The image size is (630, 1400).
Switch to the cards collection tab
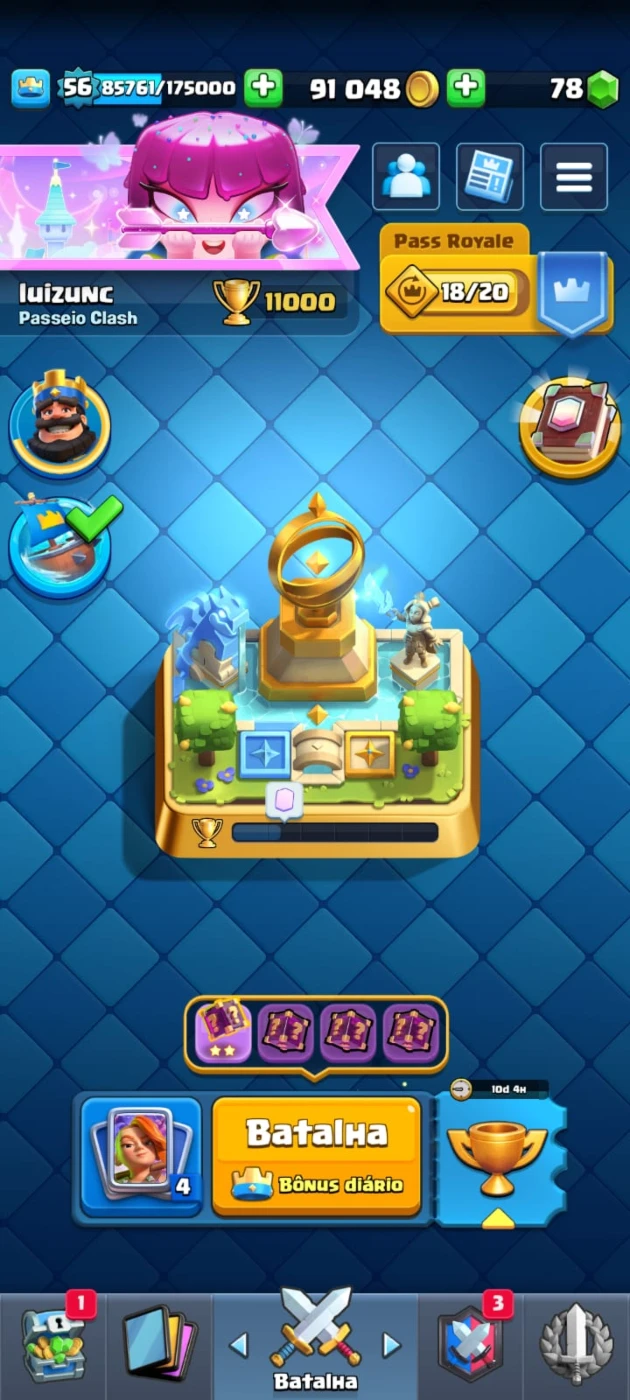158,1345
